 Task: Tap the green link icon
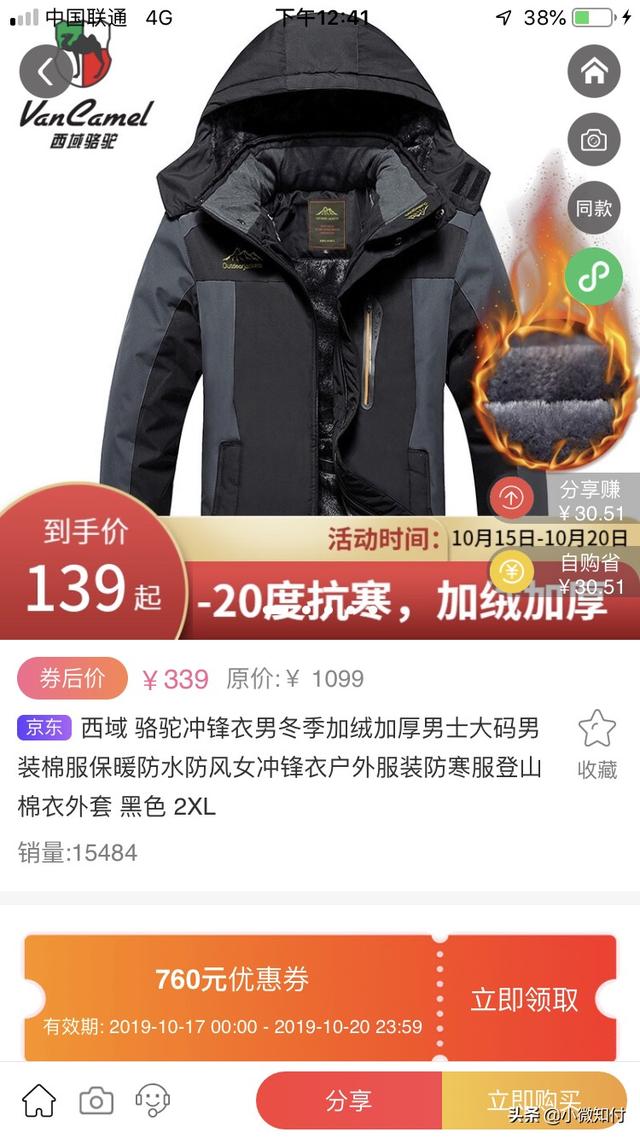(594, 276)
